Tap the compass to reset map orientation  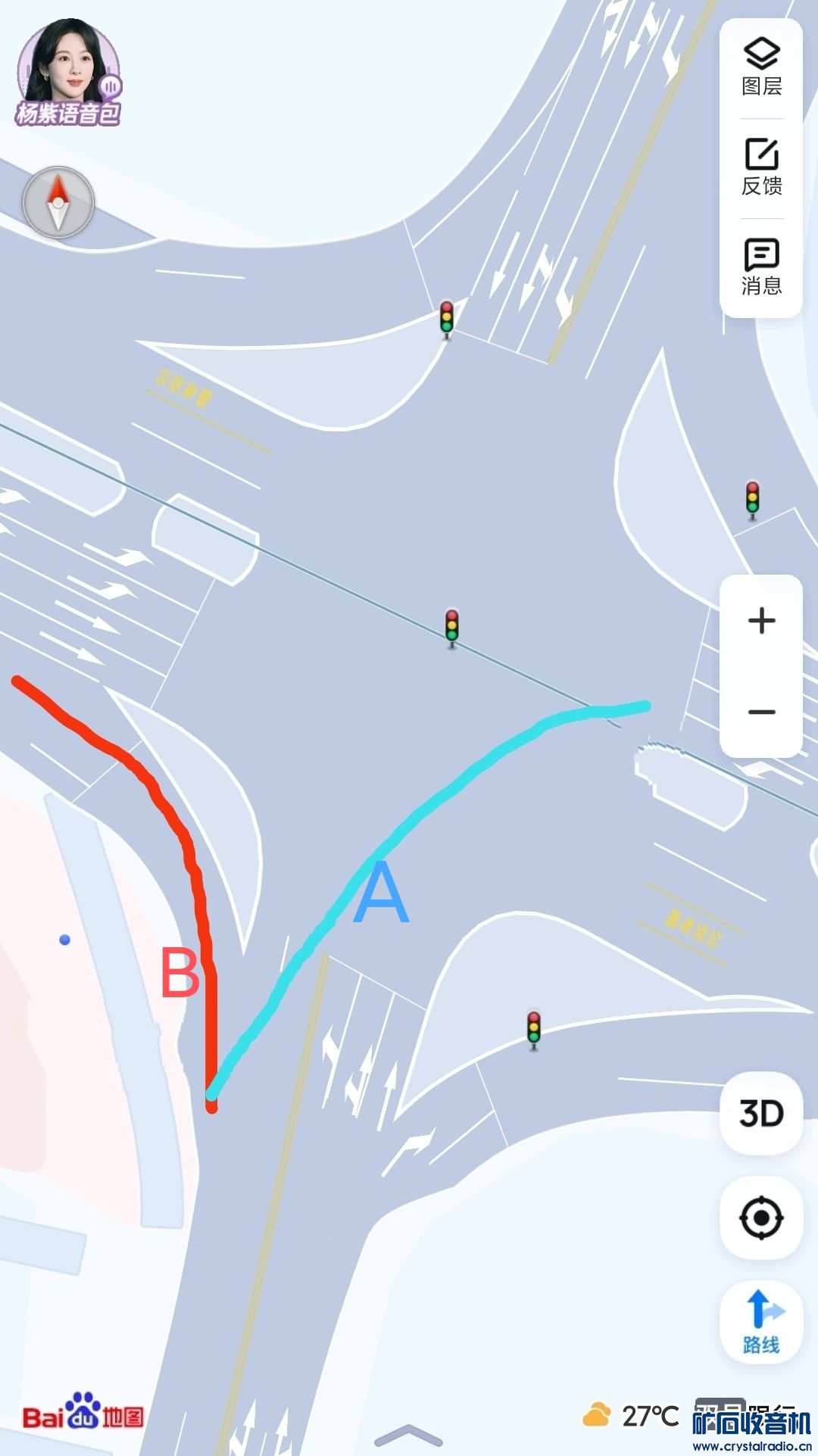click(x=58, y=203)
